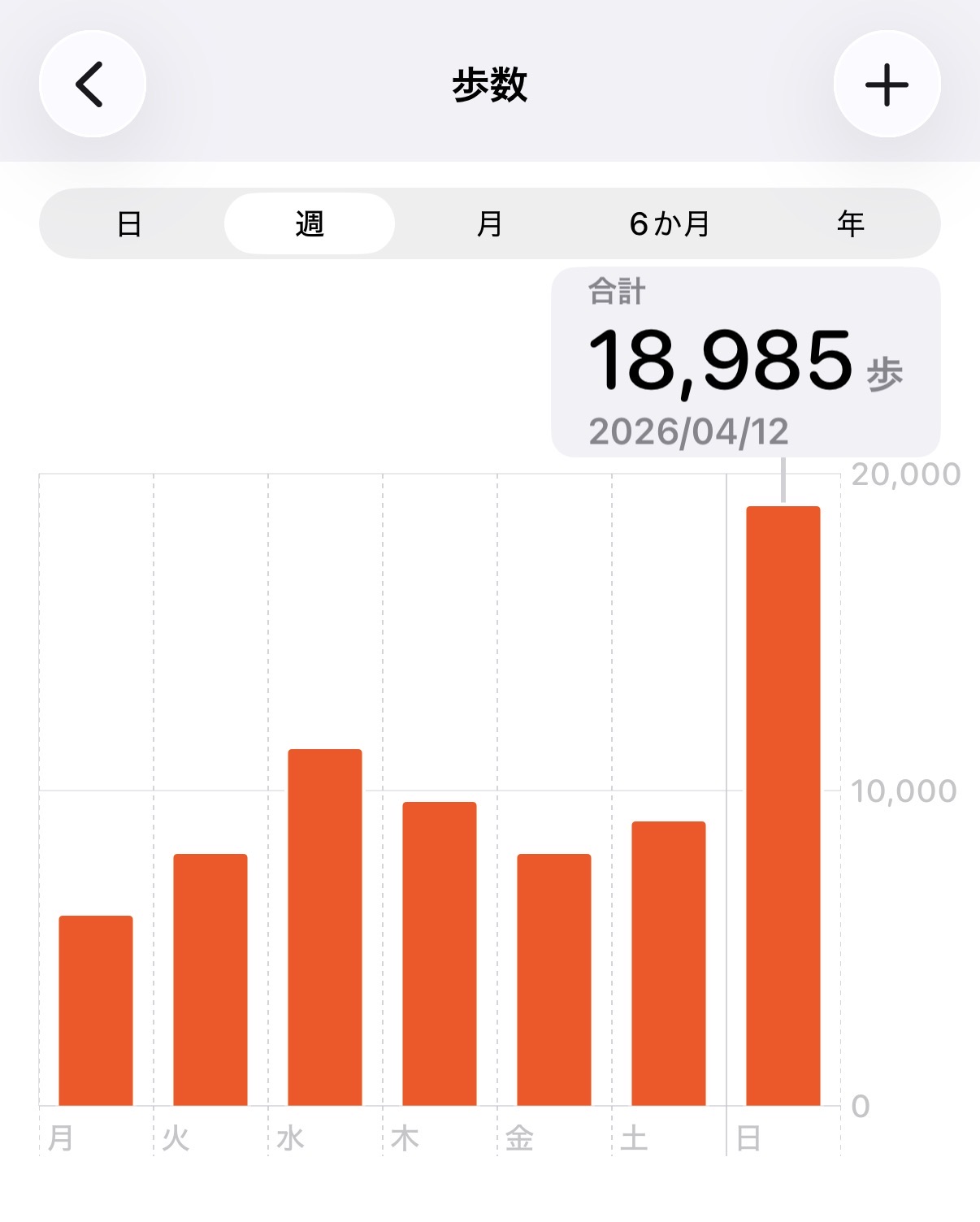The width and height of the screenshot is (980, 1222).
Task: Select the bar above 木 in chart
Action: tap(440, 953)
